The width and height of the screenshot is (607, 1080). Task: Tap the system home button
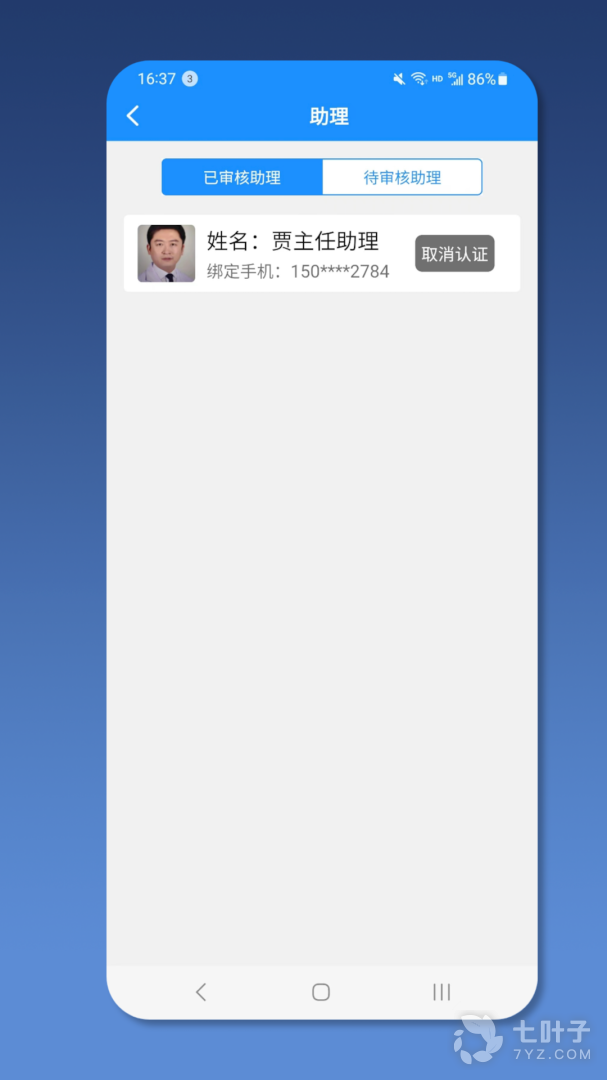click(321, 992)
